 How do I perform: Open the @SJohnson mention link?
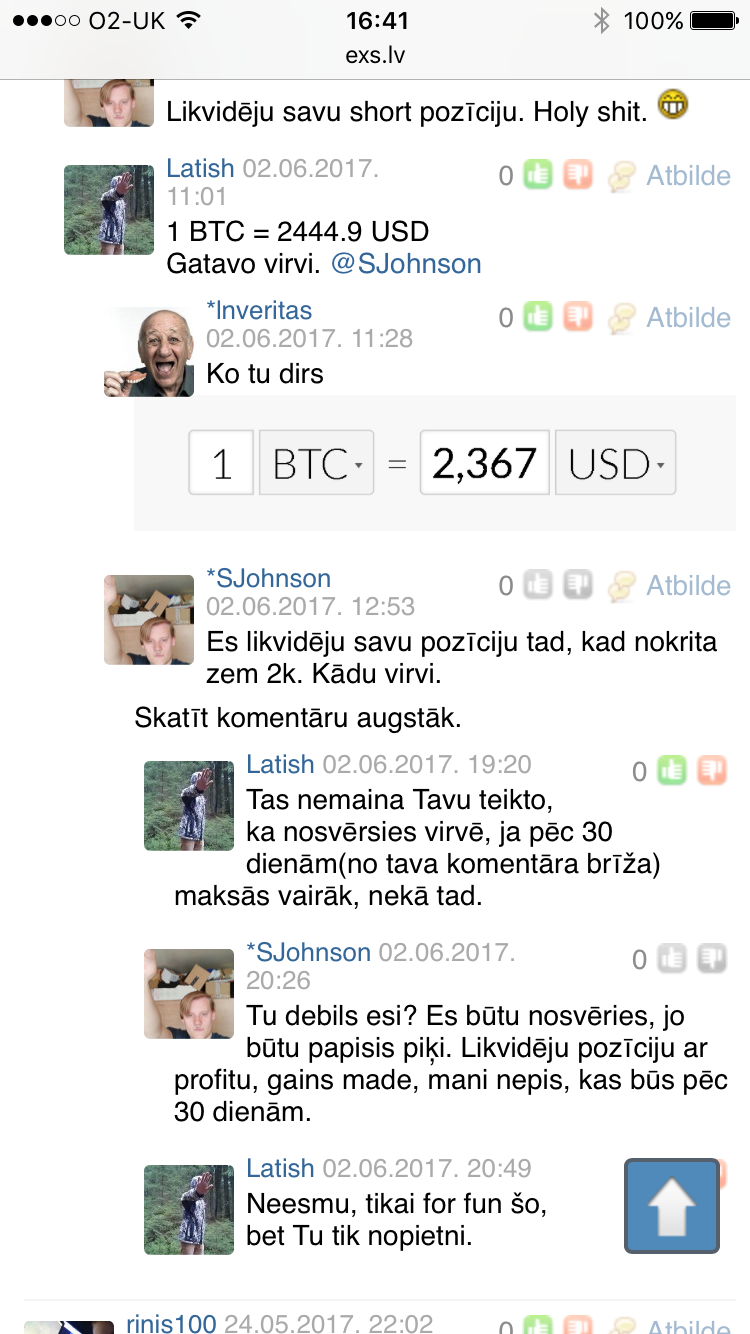pyautogui.click(x=406, y=264)
